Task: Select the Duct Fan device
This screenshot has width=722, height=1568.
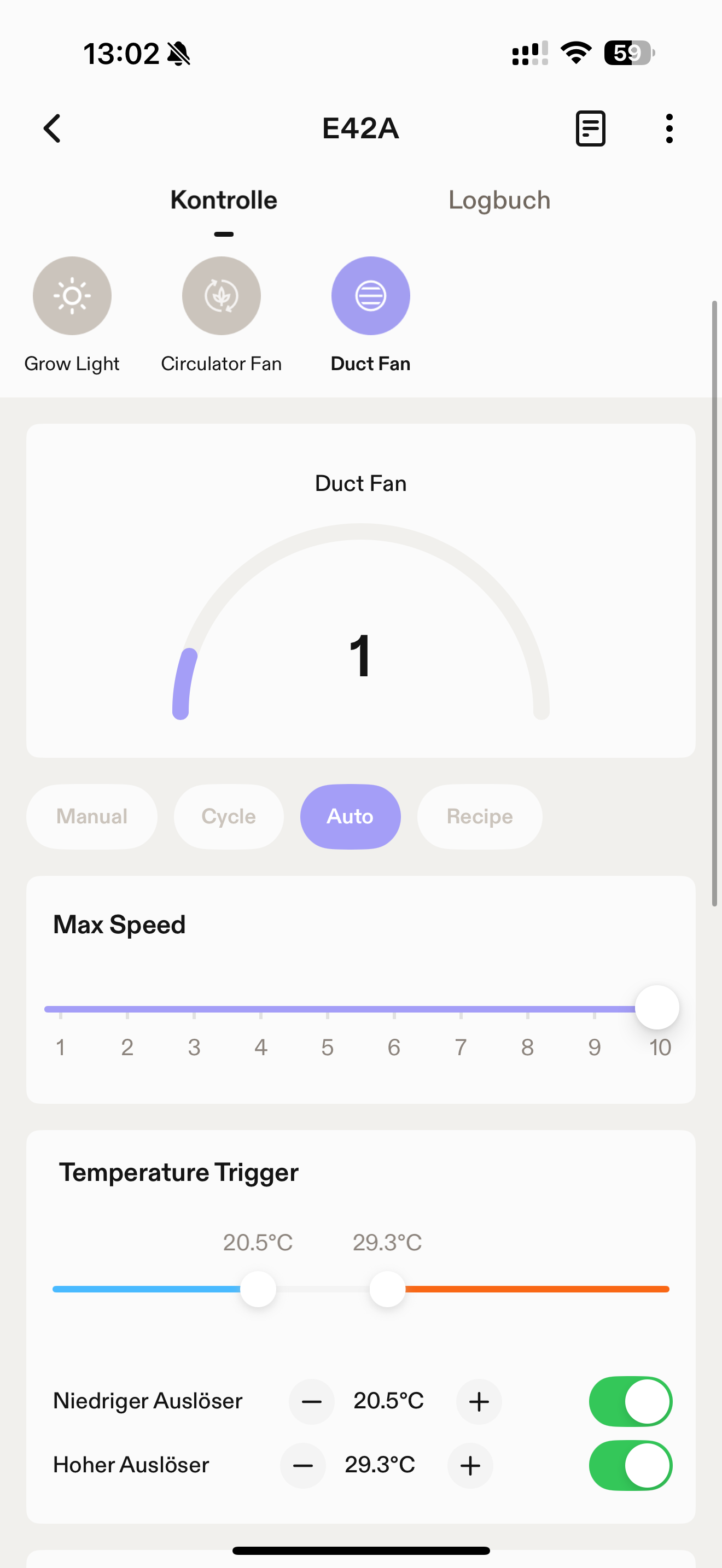Action: point(370,296)
